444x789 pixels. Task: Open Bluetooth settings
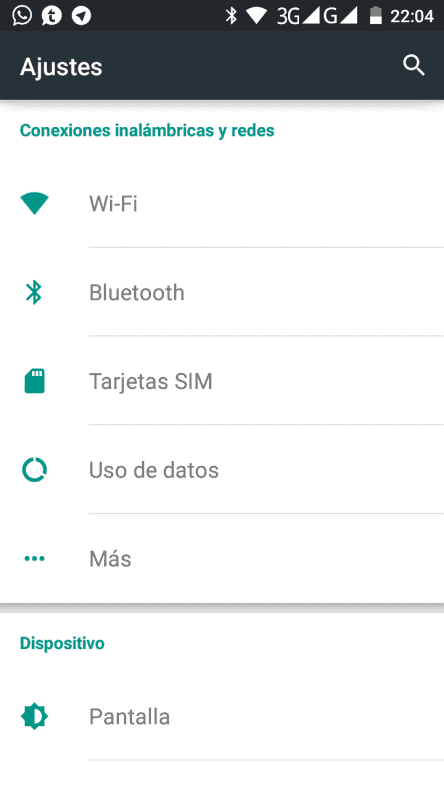click(x=222, y=292)
